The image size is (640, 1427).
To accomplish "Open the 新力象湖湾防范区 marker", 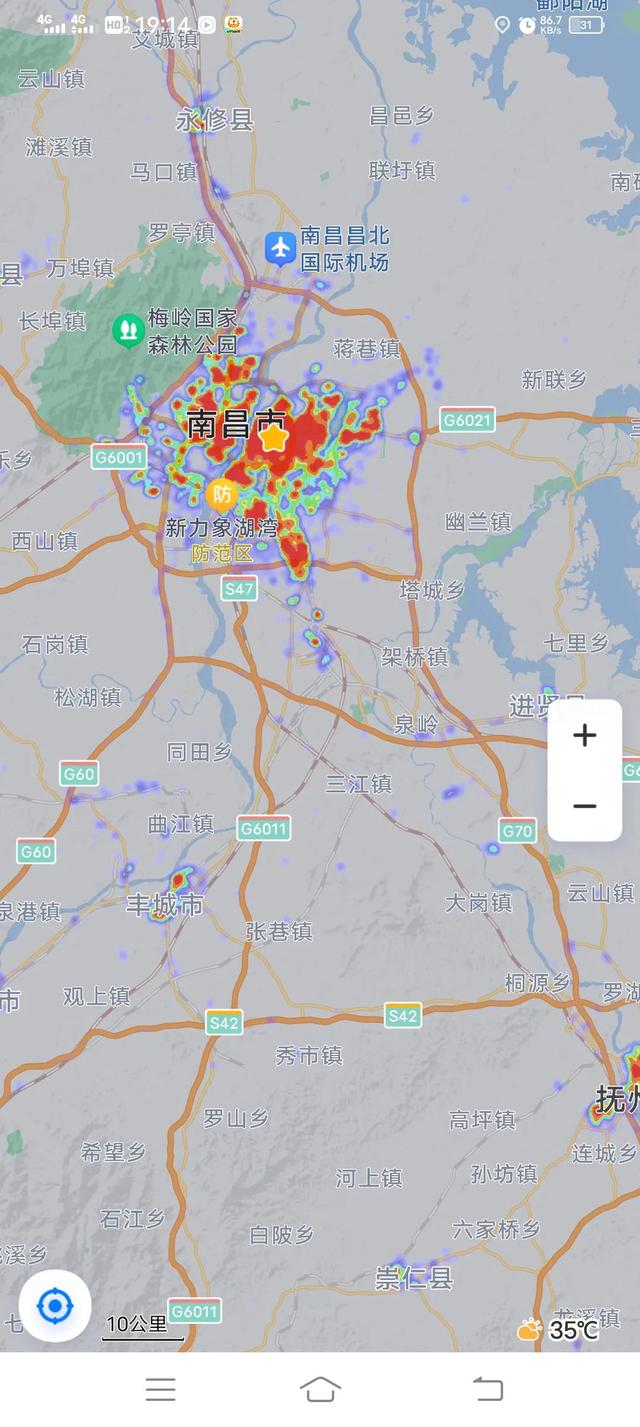I will pyautogui.click(x=221, y=494).
